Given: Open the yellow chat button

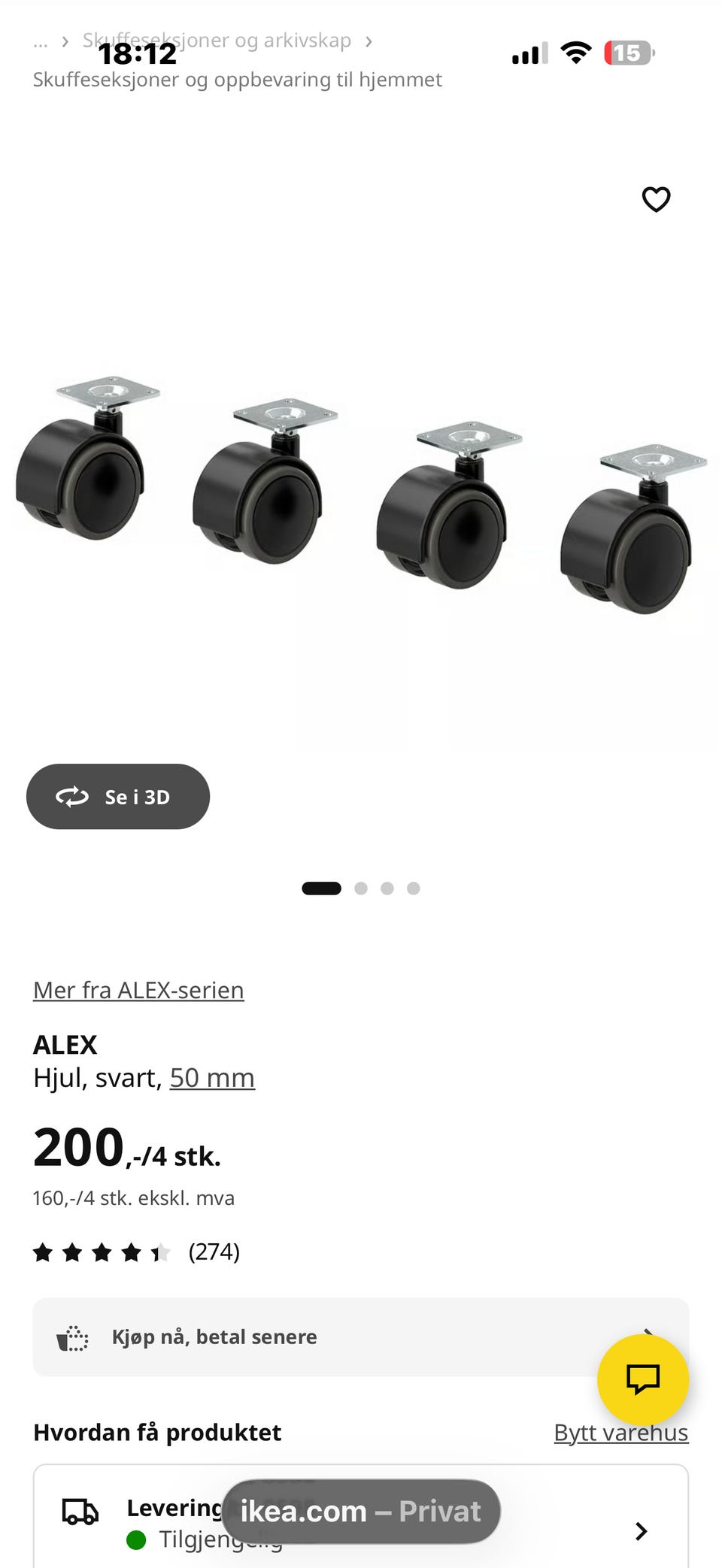Looking at the screenshot, I should tap(643, 1379).
